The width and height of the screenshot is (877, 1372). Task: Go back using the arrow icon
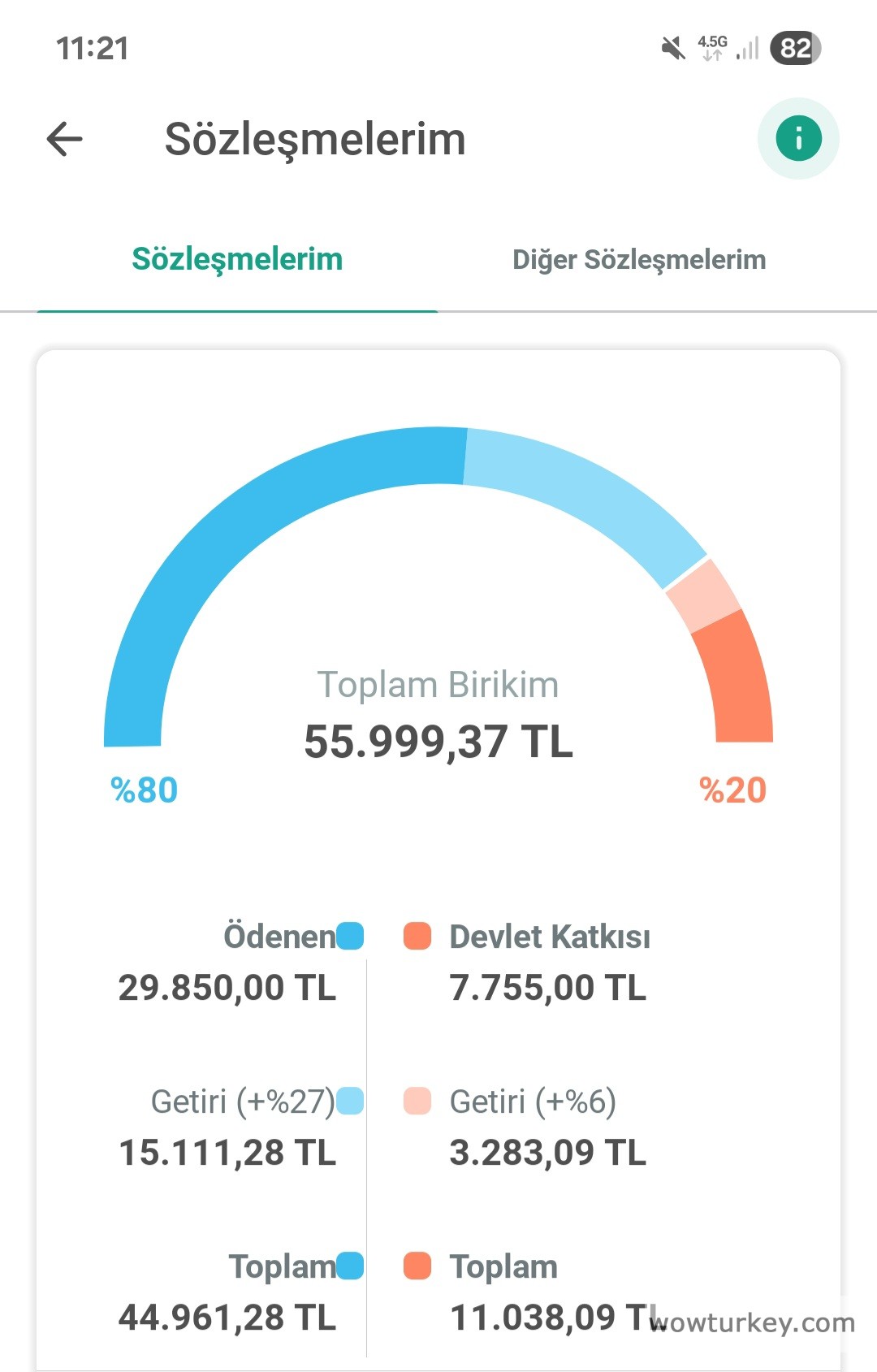(x=65, y=139)
